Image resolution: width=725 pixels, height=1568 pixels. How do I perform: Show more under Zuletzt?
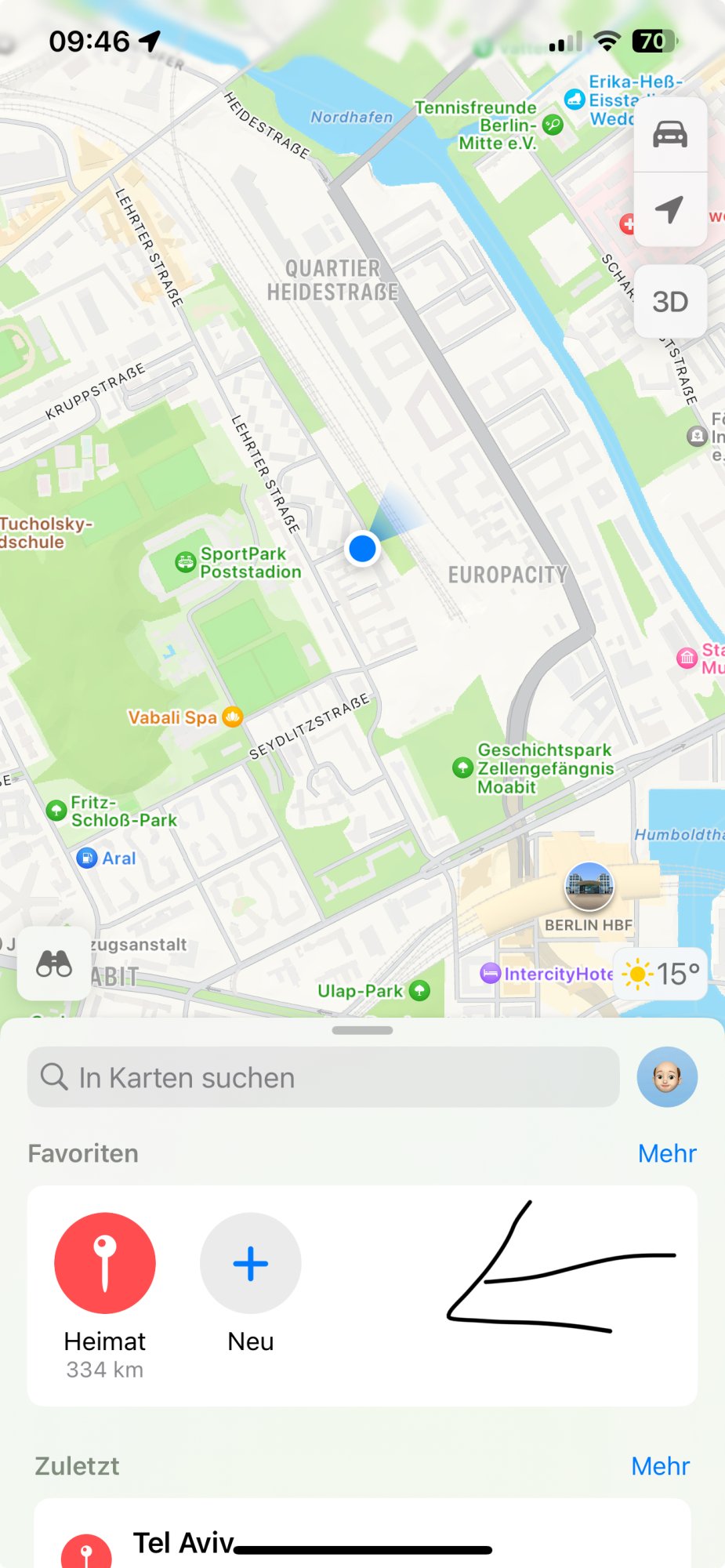point(660,1466)
